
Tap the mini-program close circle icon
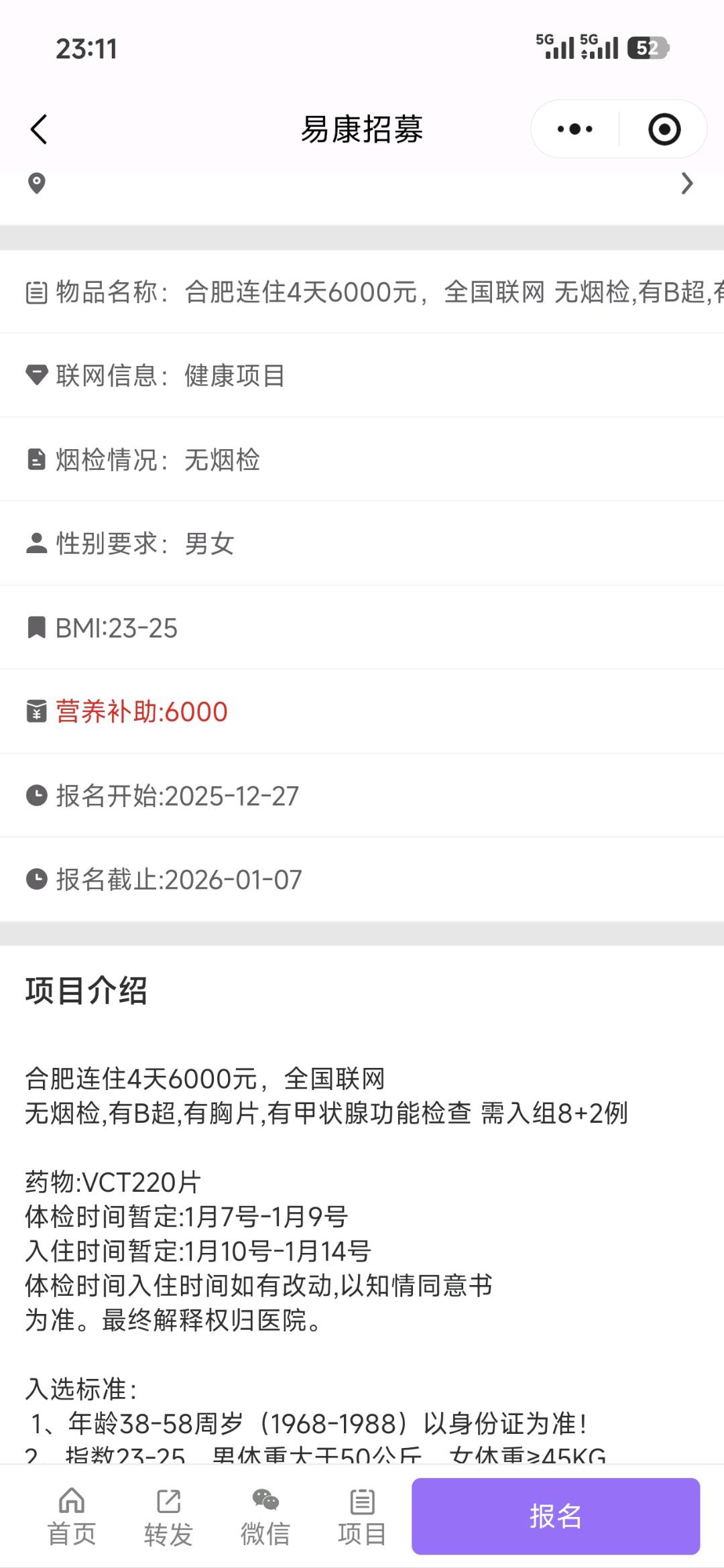coord(662,129)
